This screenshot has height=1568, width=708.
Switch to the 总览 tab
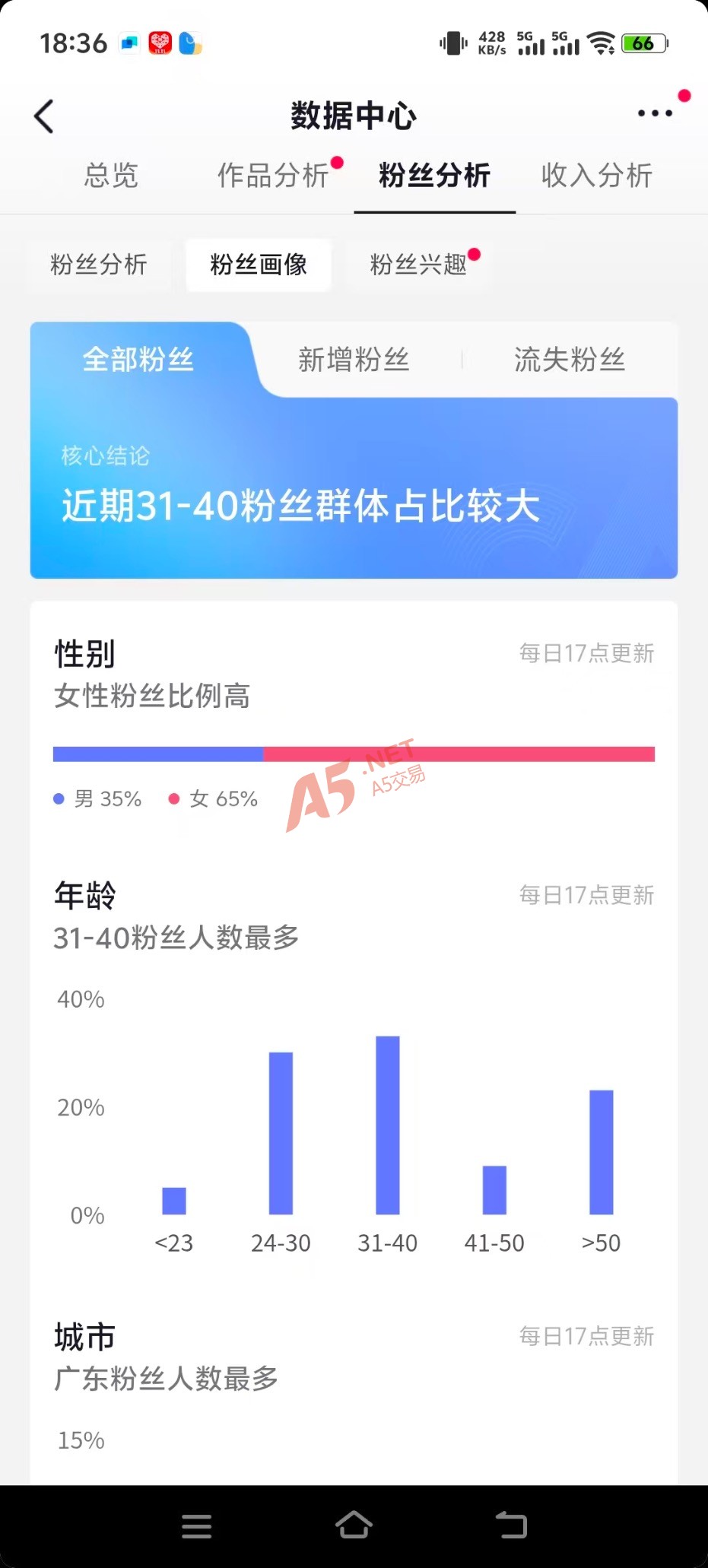[111, 176]
